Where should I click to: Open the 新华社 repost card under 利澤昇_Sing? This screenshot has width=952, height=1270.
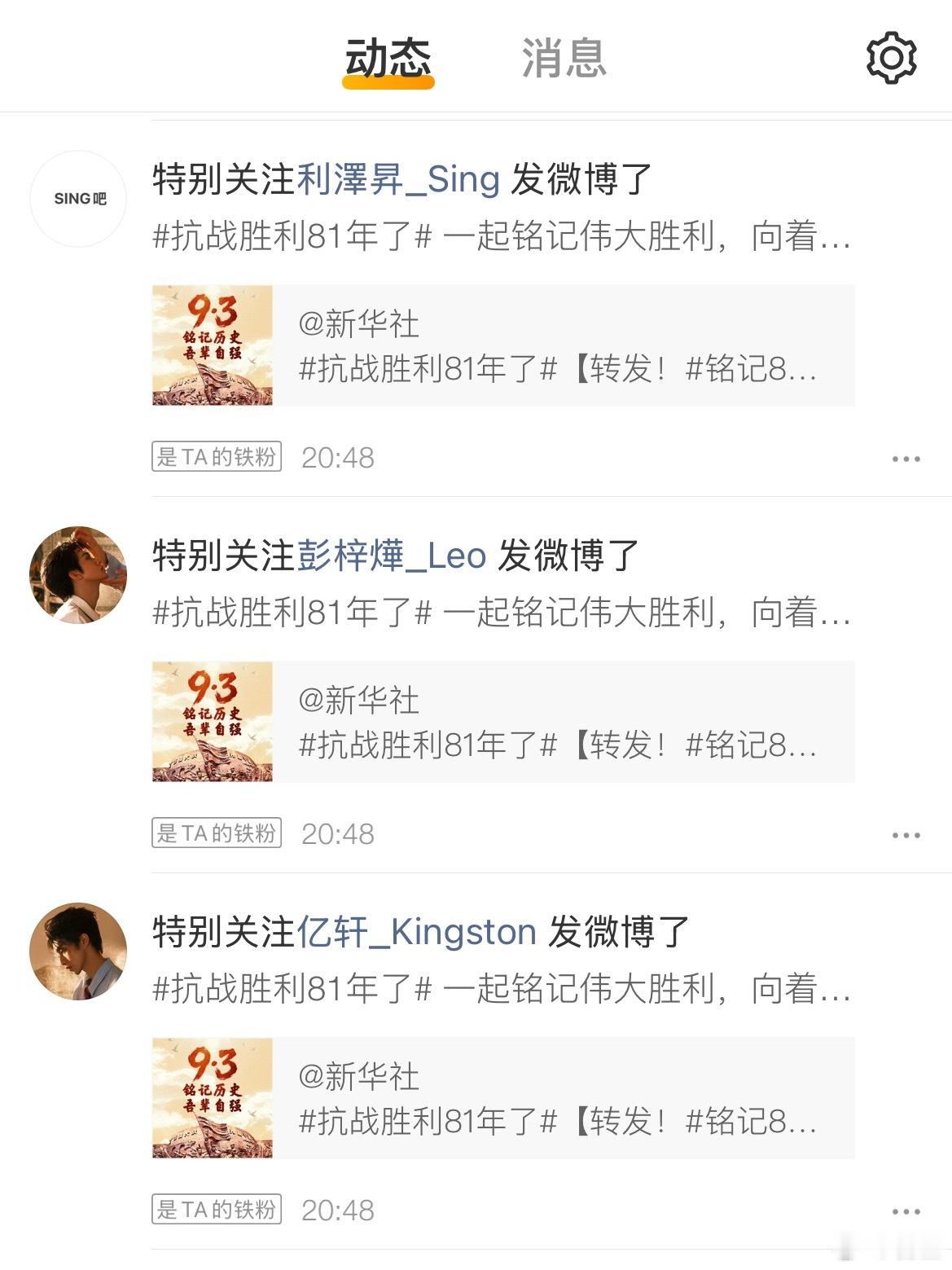point(503,345)
